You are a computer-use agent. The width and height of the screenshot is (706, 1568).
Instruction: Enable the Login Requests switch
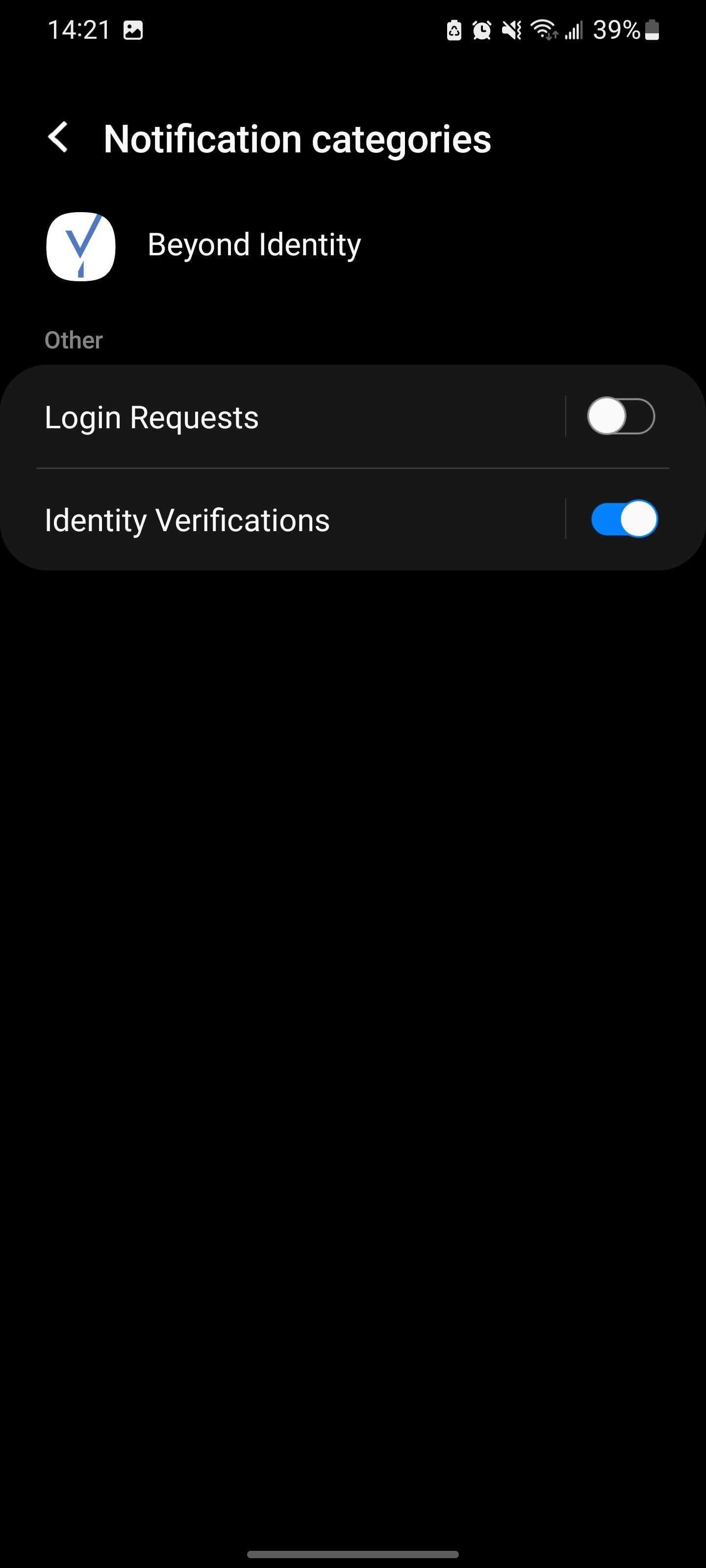(x=621, y=416)
